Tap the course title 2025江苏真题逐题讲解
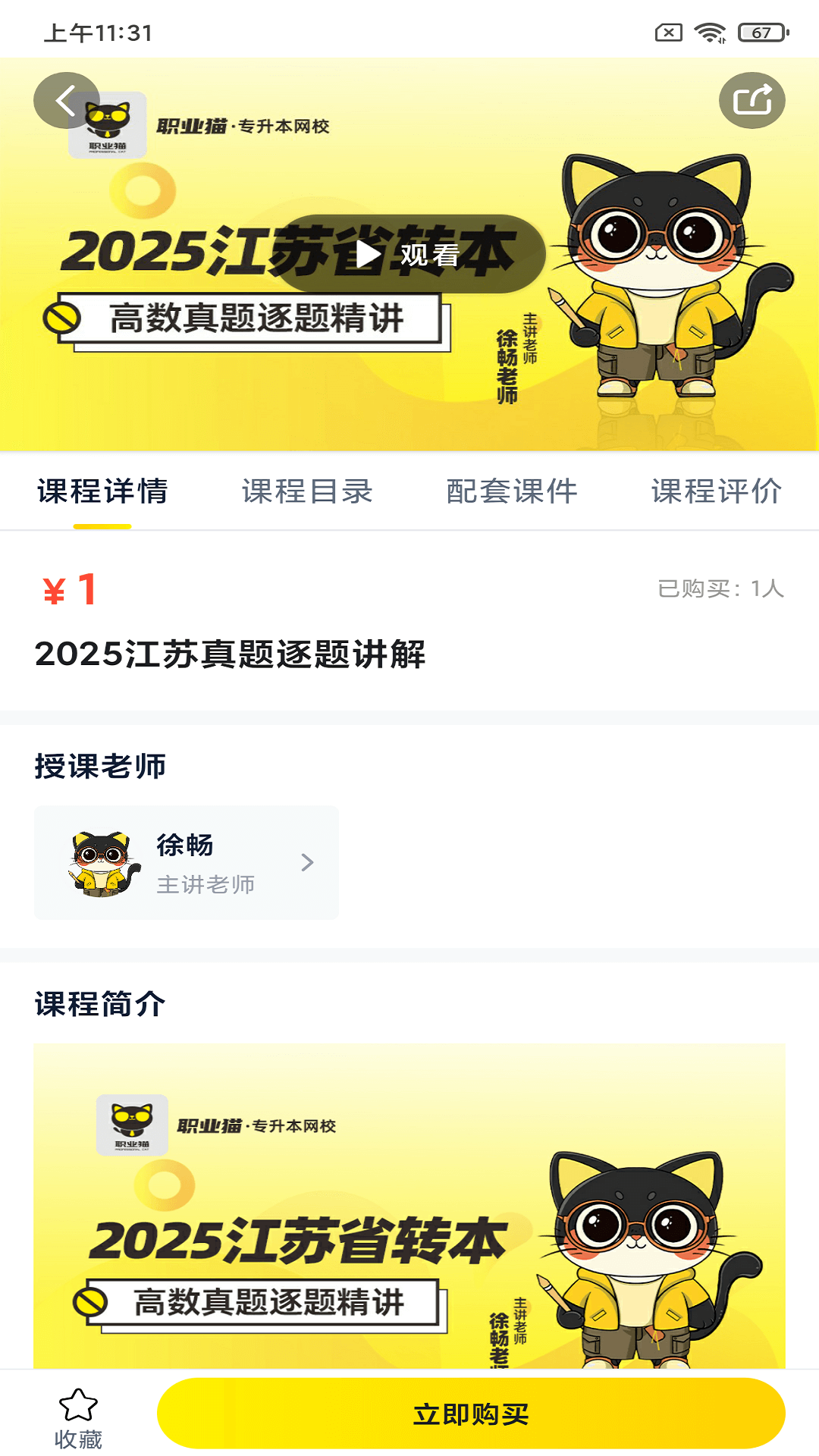Image resolution: width=819 pixels, height=1456 pixels. click(232, 653)
